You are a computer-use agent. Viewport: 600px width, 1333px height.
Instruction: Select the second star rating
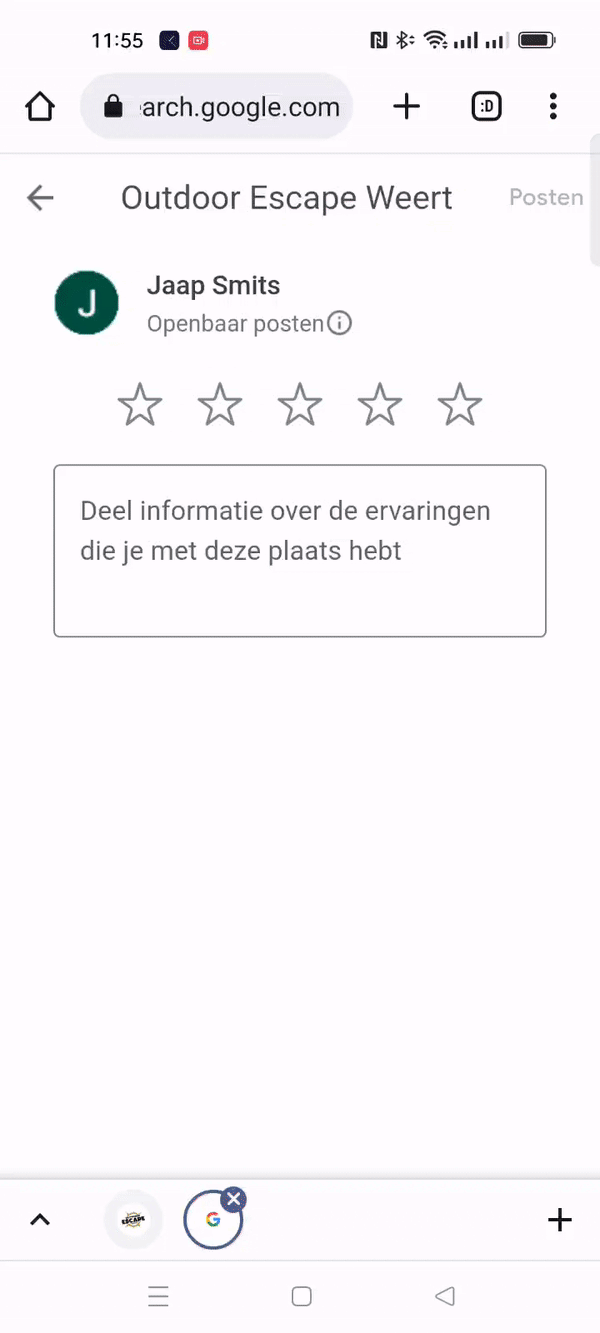pos(220,405)
